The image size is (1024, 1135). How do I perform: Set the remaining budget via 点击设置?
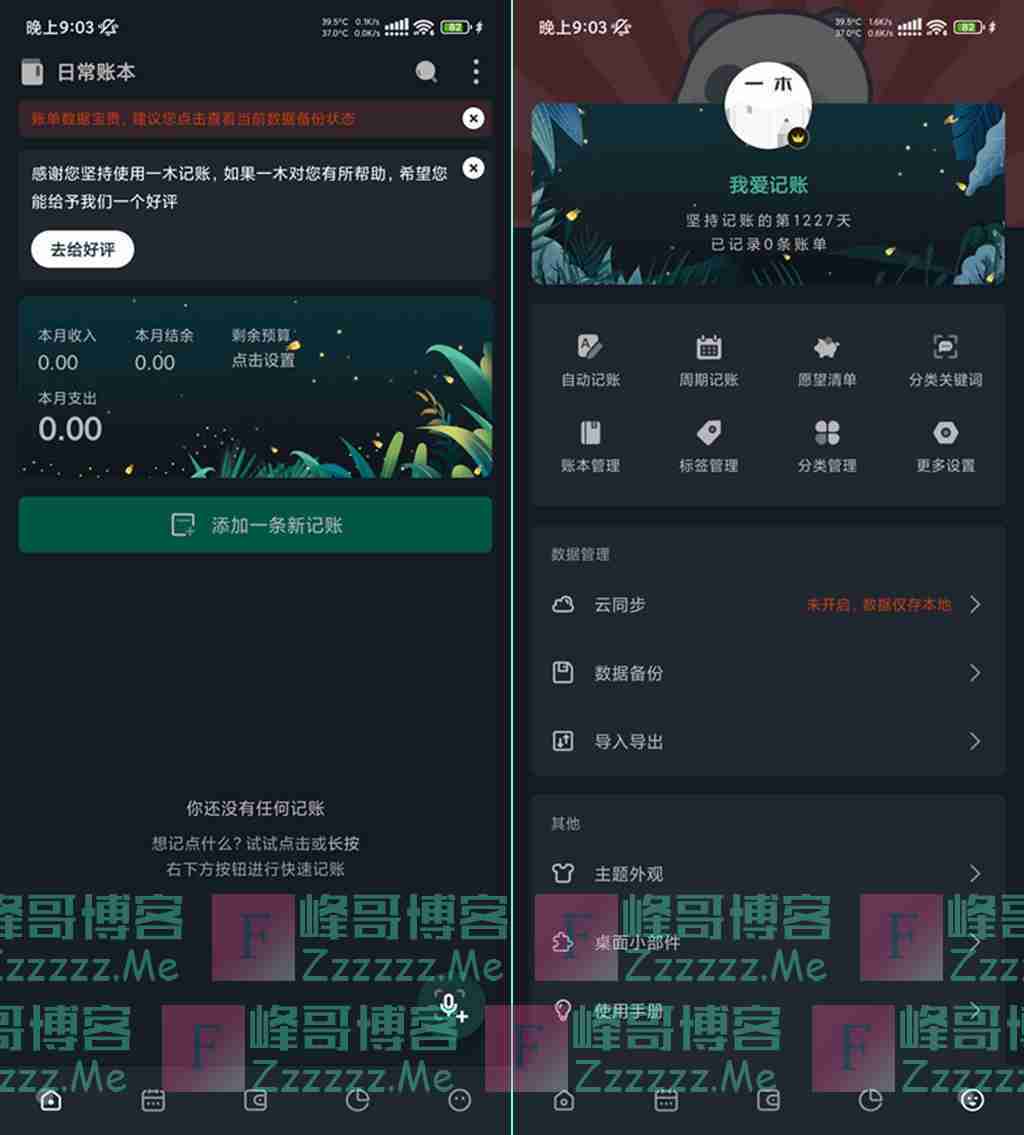[x=263, y=361]
